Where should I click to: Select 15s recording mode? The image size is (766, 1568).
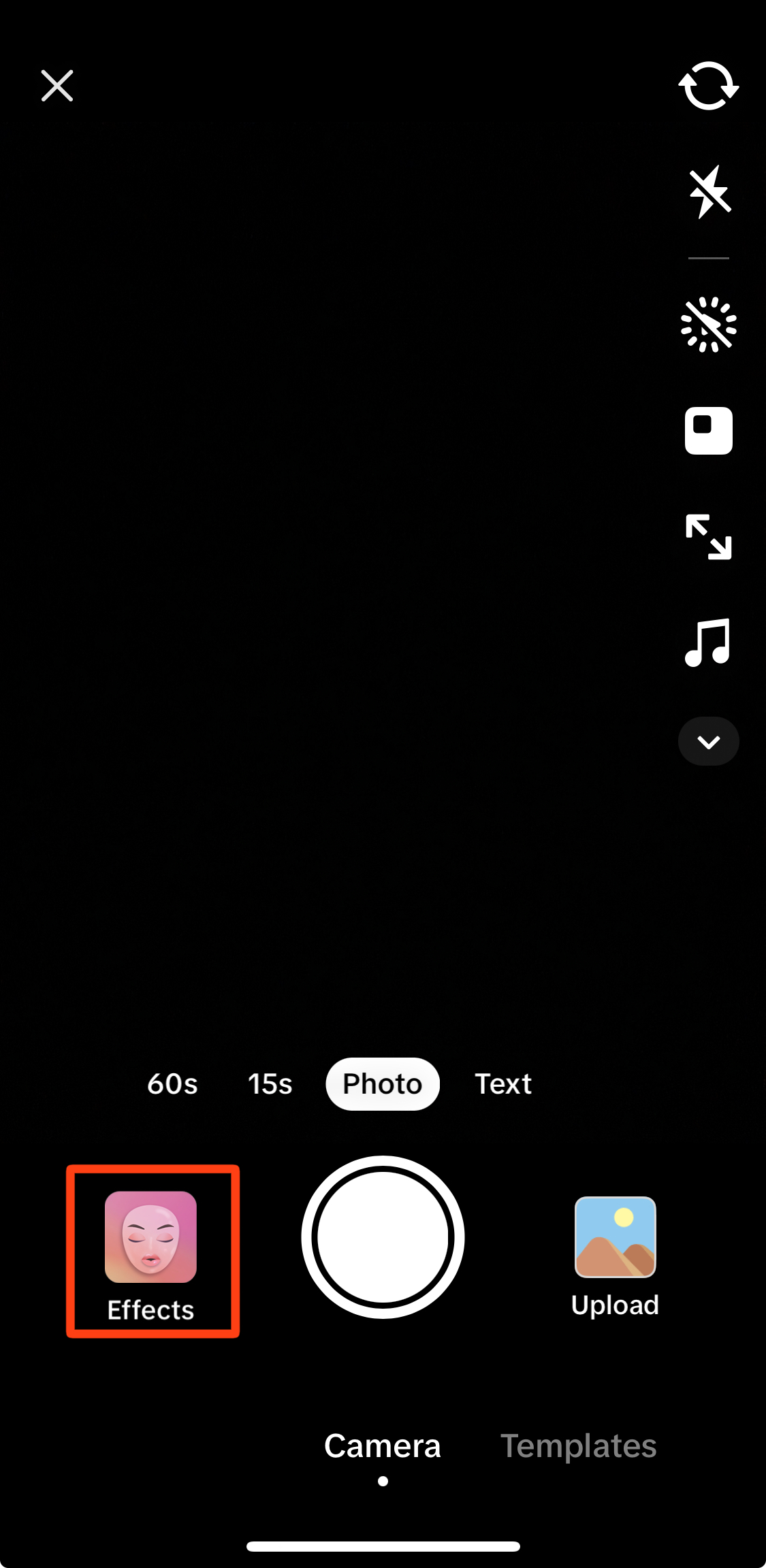(270, 1083)
